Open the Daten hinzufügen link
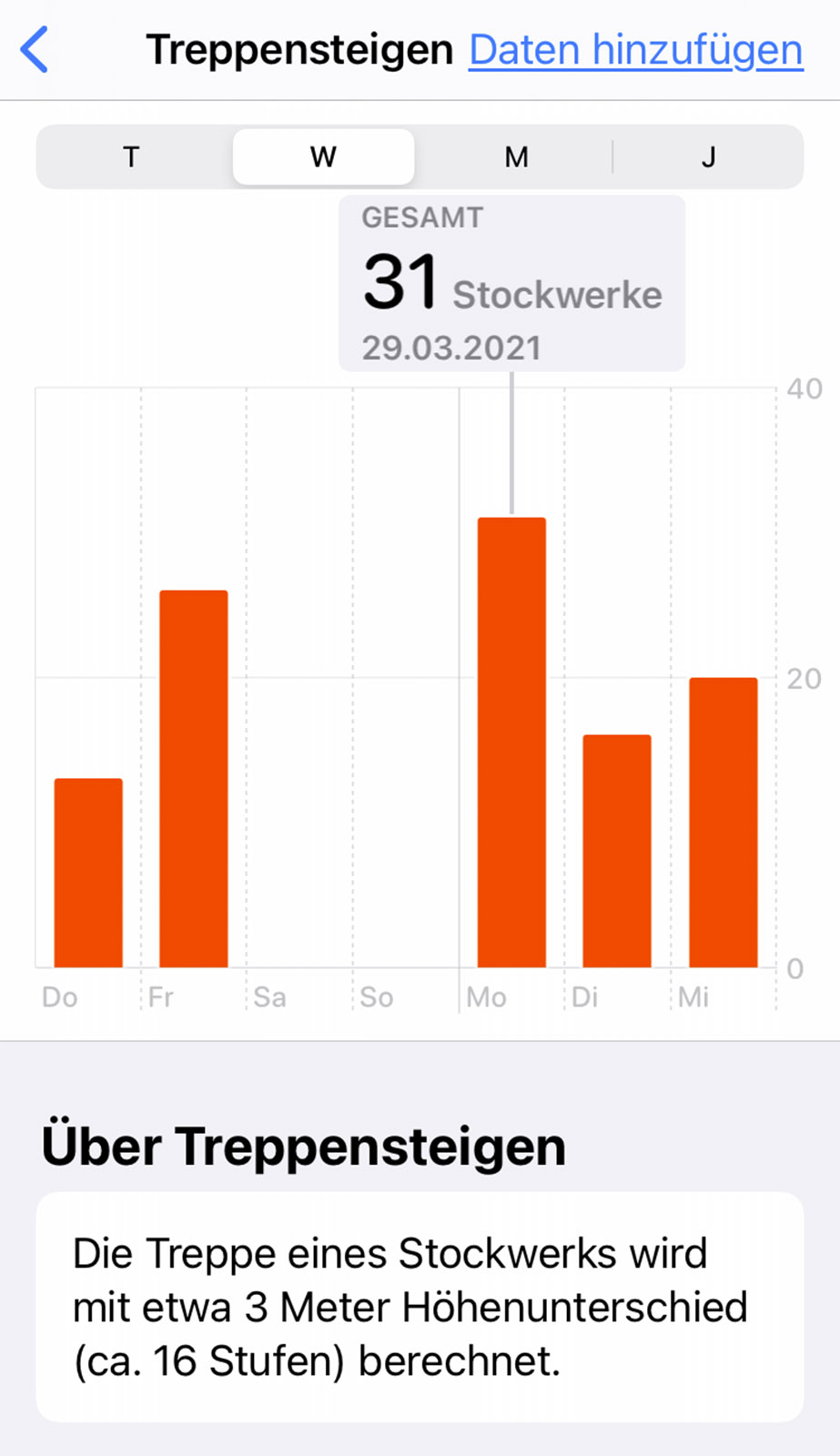The image size is (840, 1456). pyautogui.click(x=635, y=50)
